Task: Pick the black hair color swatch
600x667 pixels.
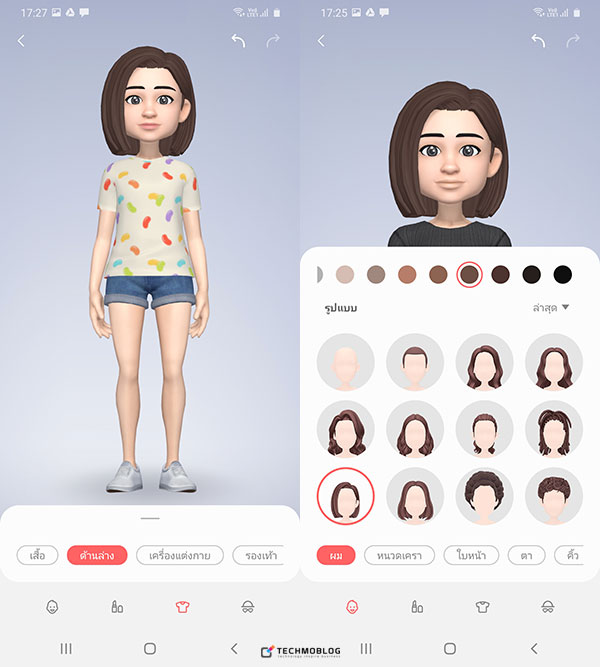Action: (x=563, y=274)
